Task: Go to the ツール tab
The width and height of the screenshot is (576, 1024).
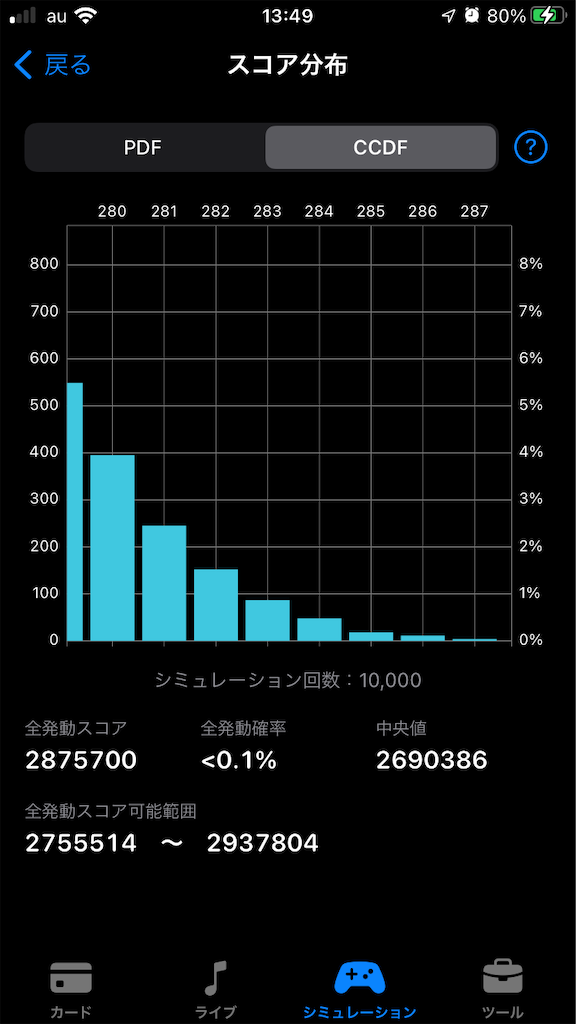Action: tap(503, 988)
